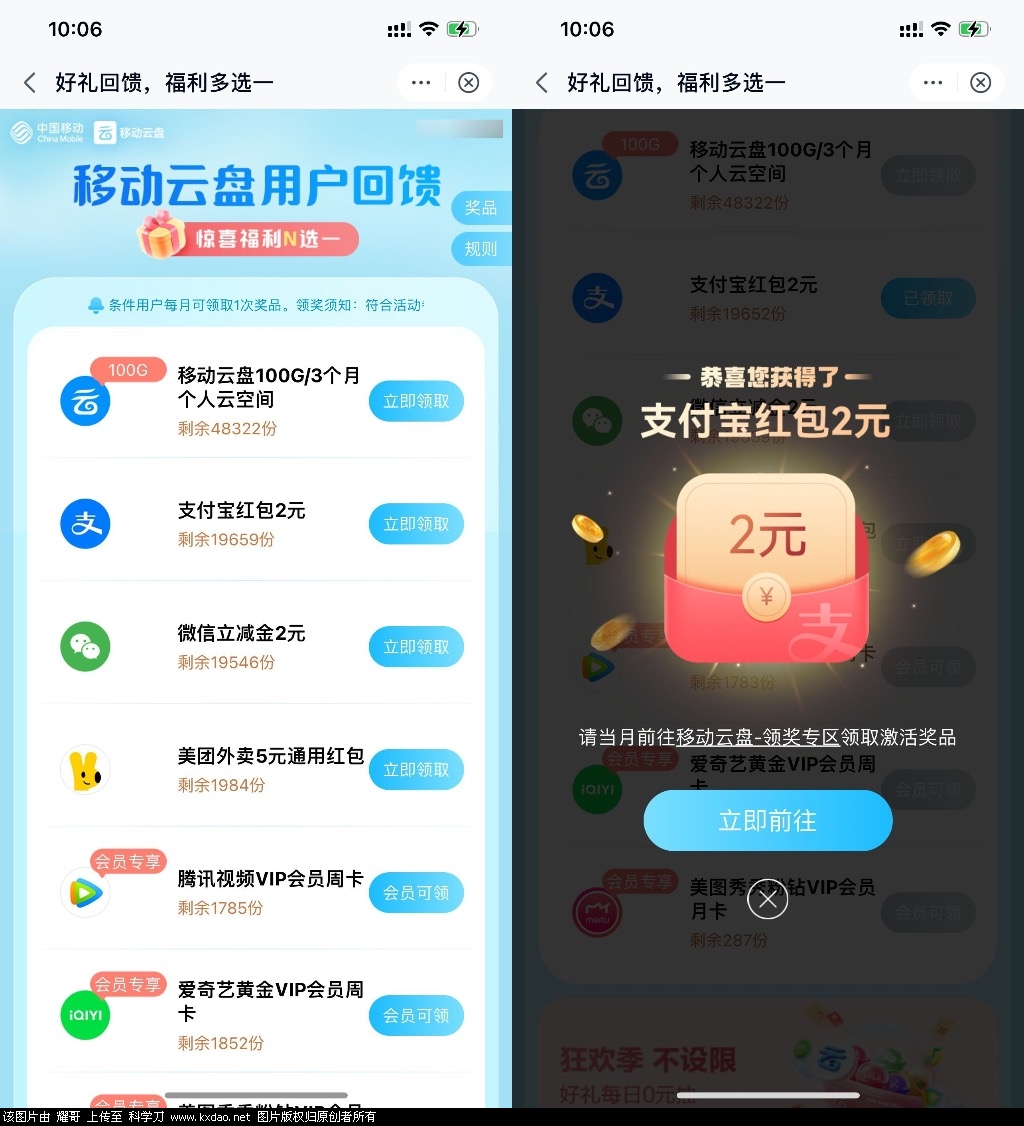This screenshot has height=1126, width=1024.
Task: Claim 支付宝红包2元 via 立即领取
Action: pos(416,524)
